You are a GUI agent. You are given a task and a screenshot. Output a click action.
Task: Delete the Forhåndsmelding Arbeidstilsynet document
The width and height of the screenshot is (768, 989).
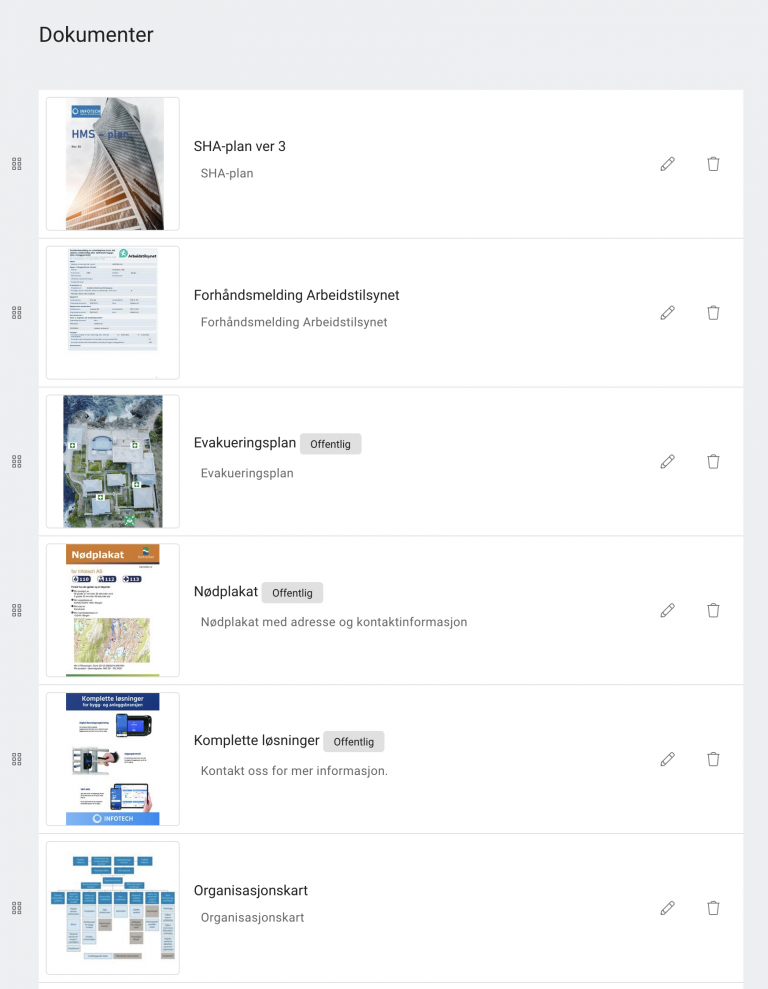click(x=713, y=313)
